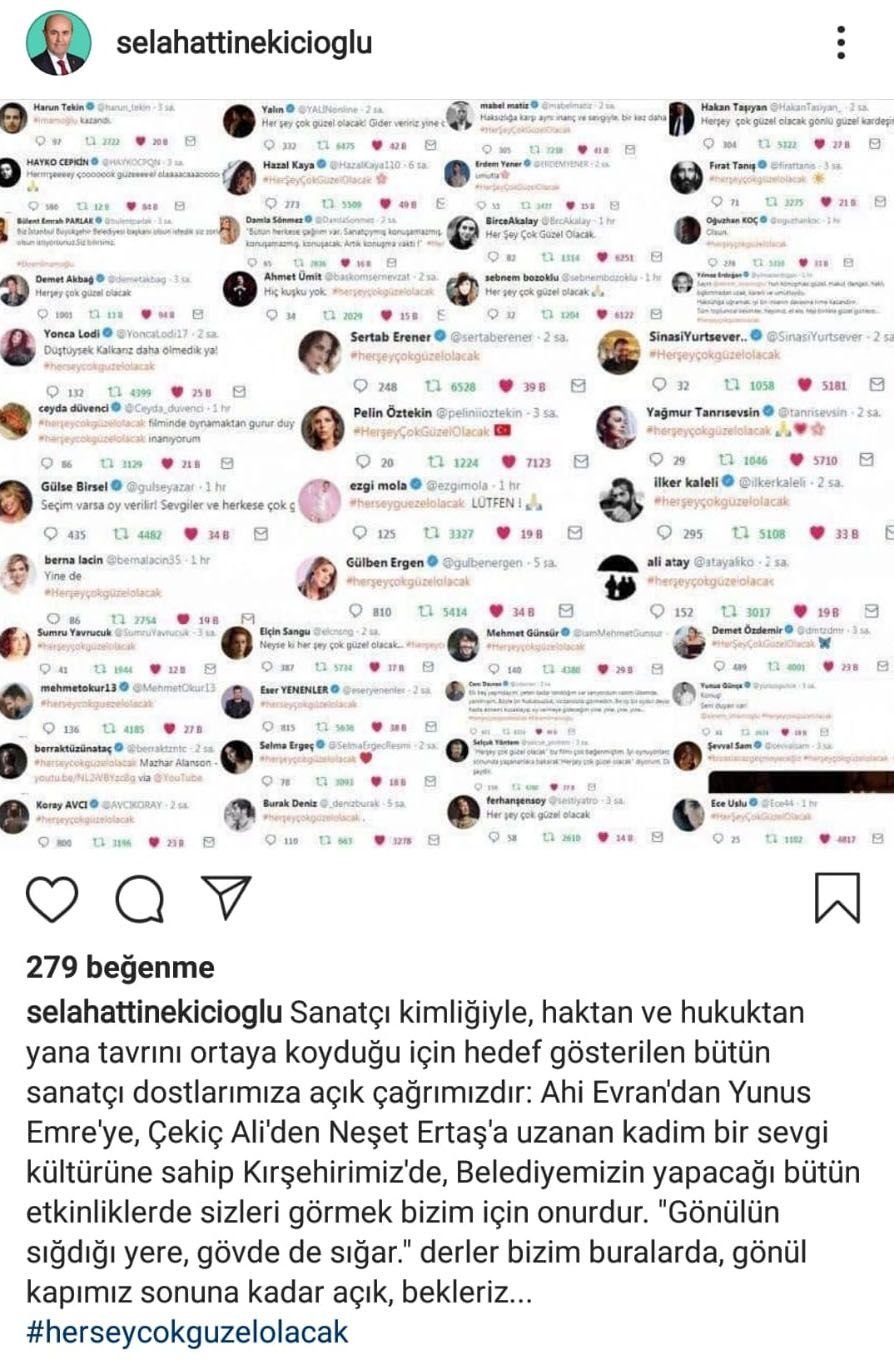894x1365 pixels.
Task: Open selahattinekicioglu's profile picture
Action: tap(59, 43)
